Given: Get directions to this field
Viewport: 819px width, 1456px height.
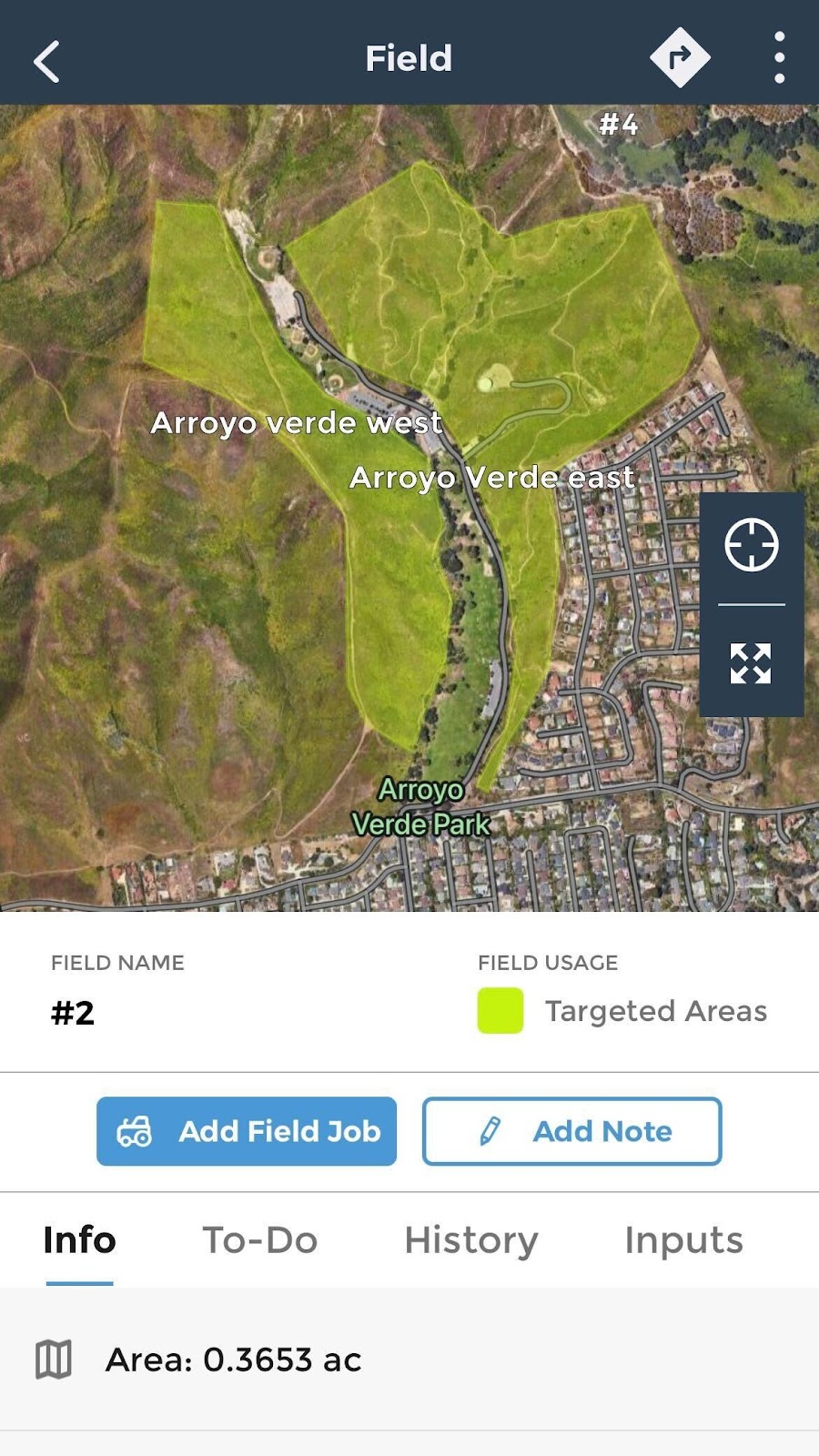Looking at the screenshot, I should (x=680, y=58).
